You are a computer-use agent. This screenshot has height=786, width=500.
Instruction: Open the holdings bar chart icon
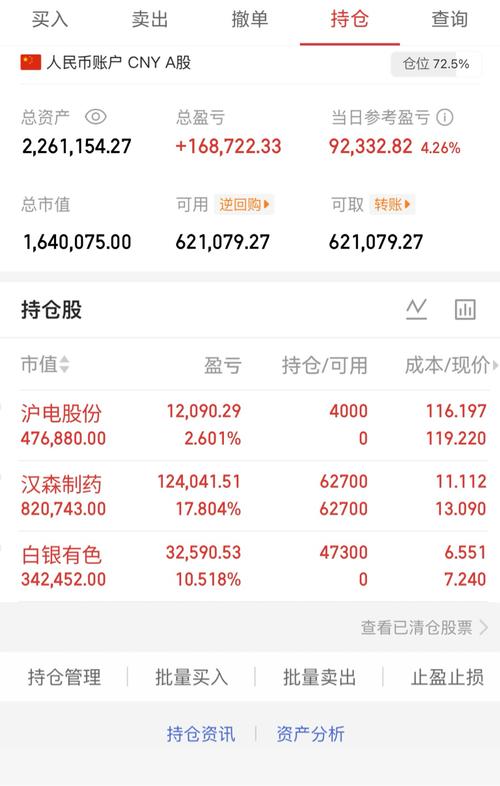tap(465, 309)
